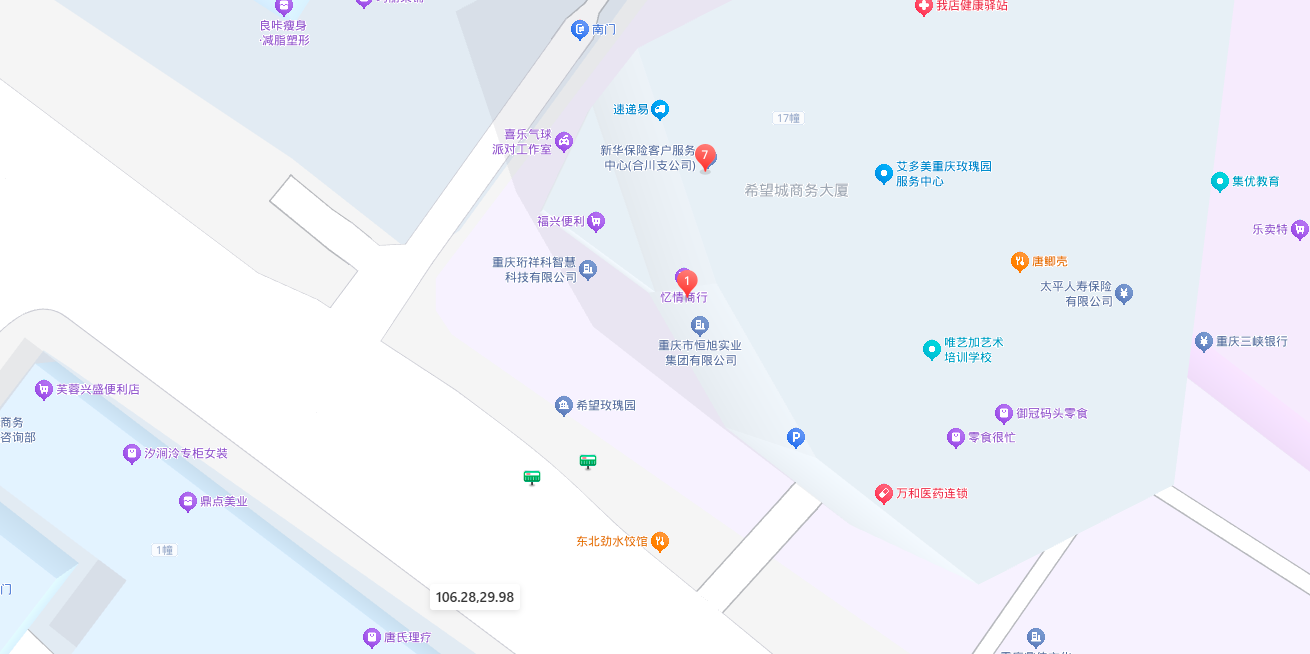The image size is (1310, 654).
Task: Select the 万和医药连锁 pharmacy marker
Action: pyautogui.click(x=884, y=493)
